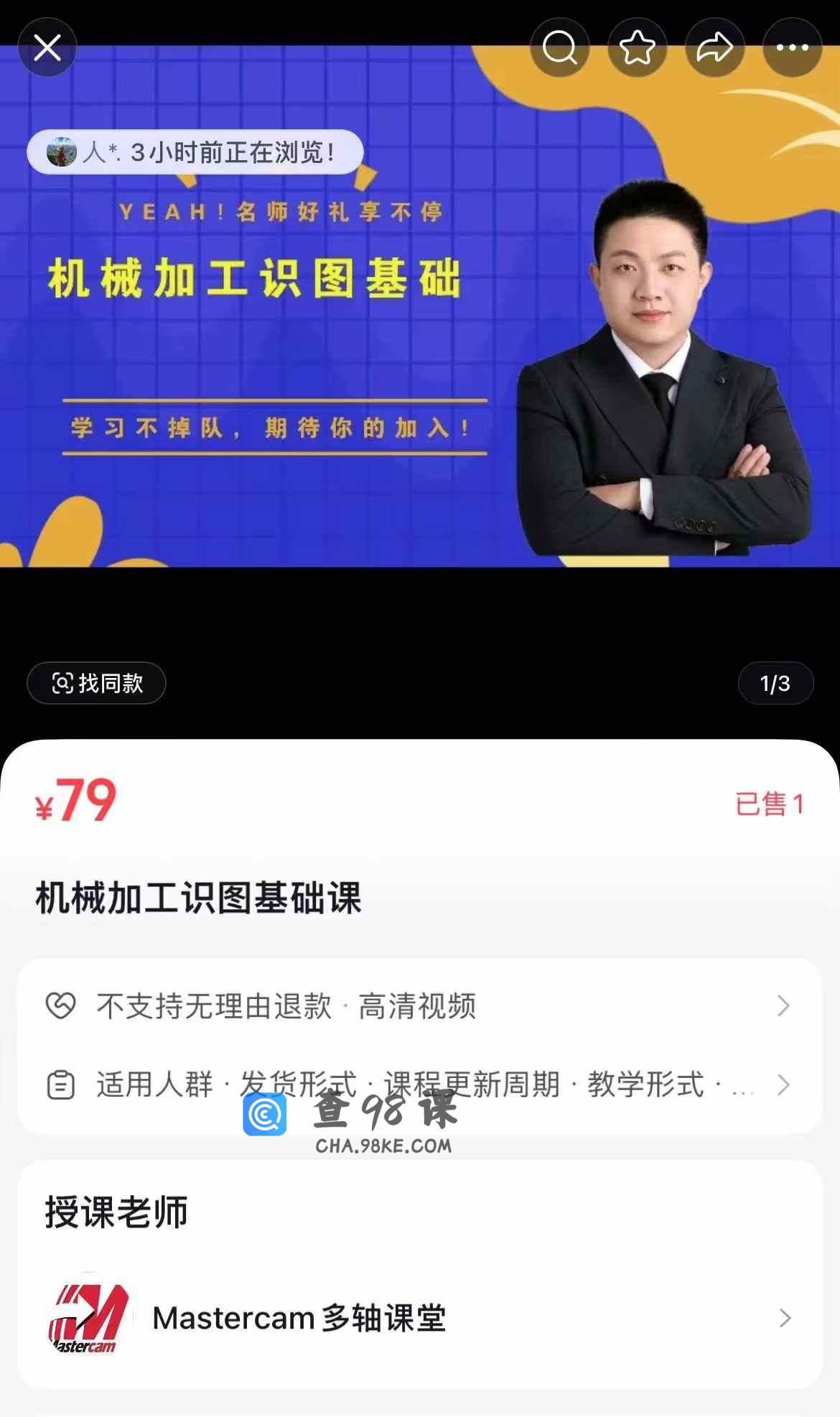Image resolution: width=840 pixels, height=1417 pixels.
Task: Open the three-dot overflow menu
Action: pos(793,47)
